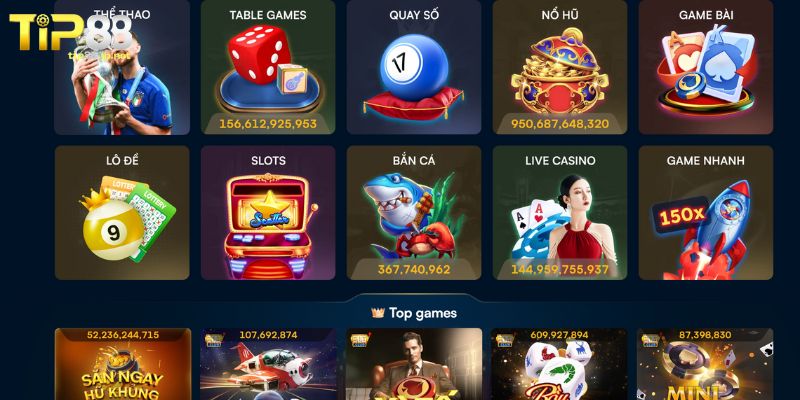Open the Nổ Hũ jackpot category
800x400 pixels.
[560, 68]
